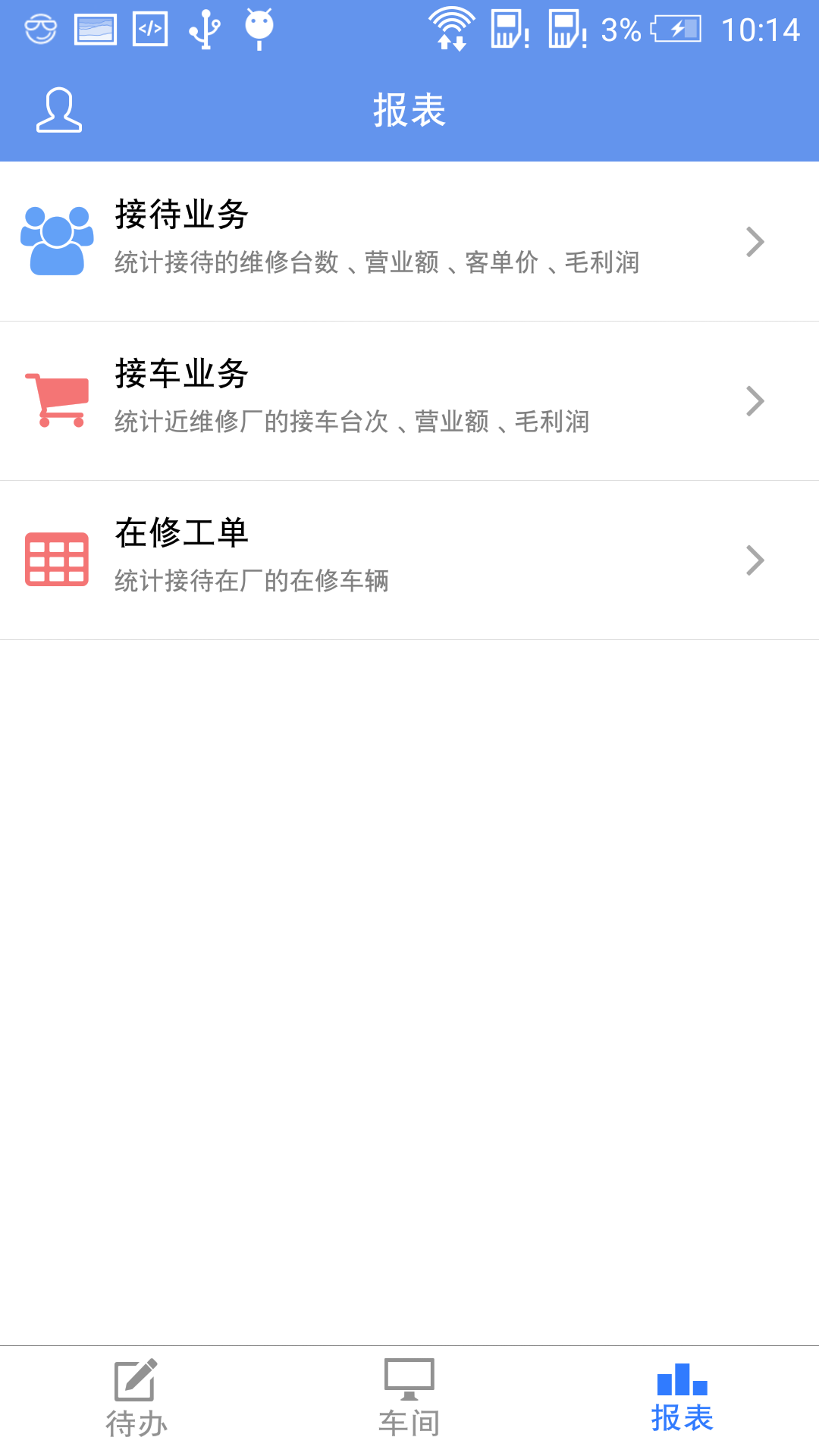Open the 在修工单 report
Image resolution: width=819 pixels, height=1456 pixels.
(409, 560)
